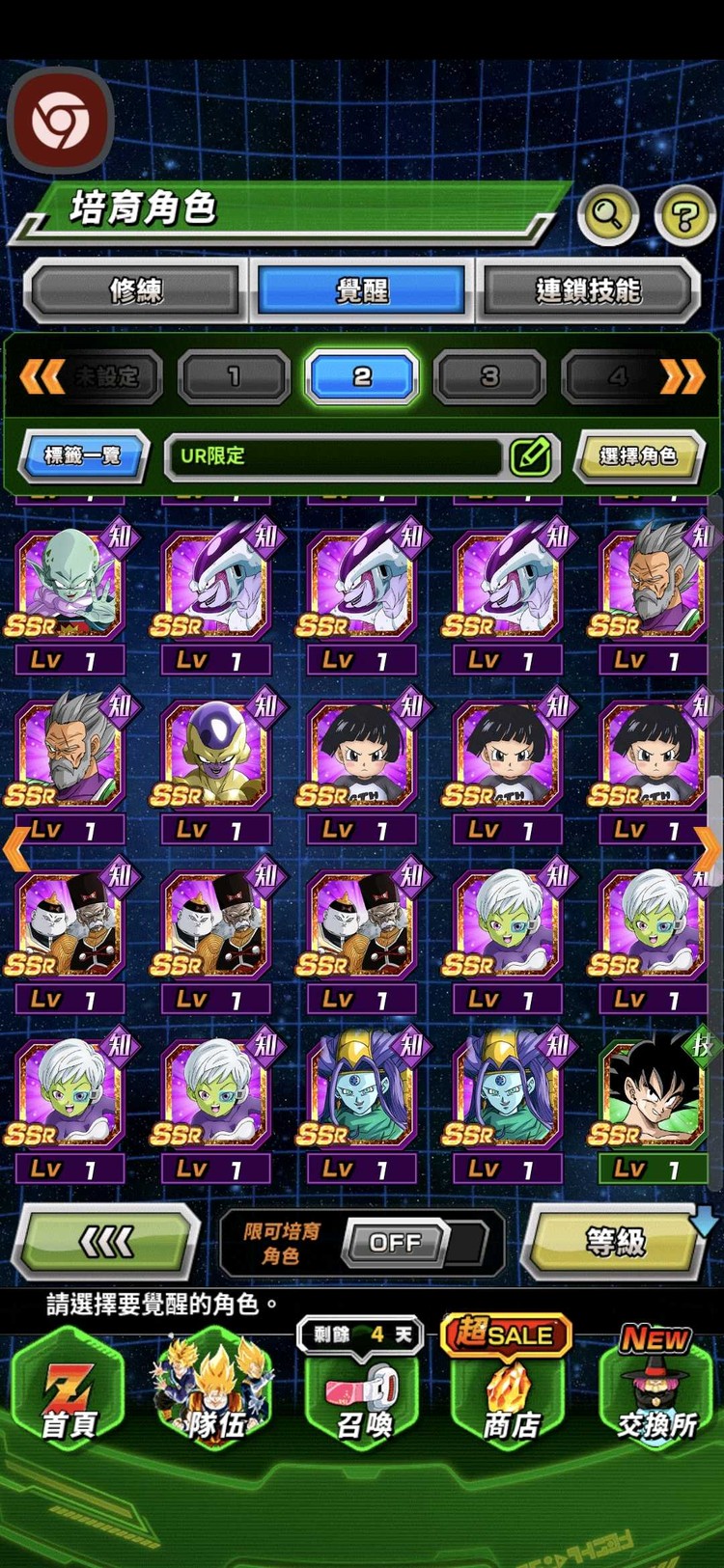The image size is (724, 1568).
Task: Tap the 選擇角色 button
Action: click(x=637, y=455)
